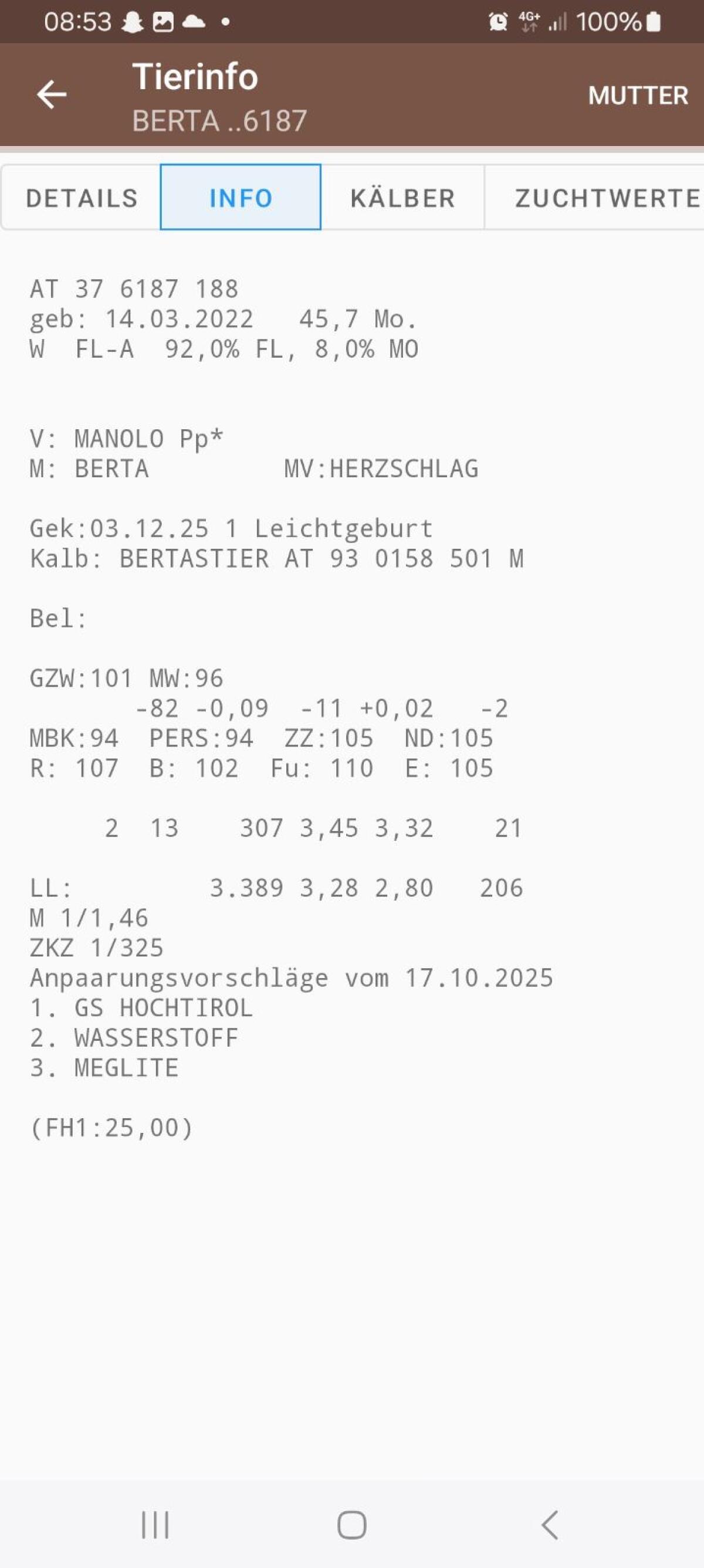The width and height of the screenshot is (704, 1568).
Task: Select the INFO tab
Action: (x=241, y=198)
